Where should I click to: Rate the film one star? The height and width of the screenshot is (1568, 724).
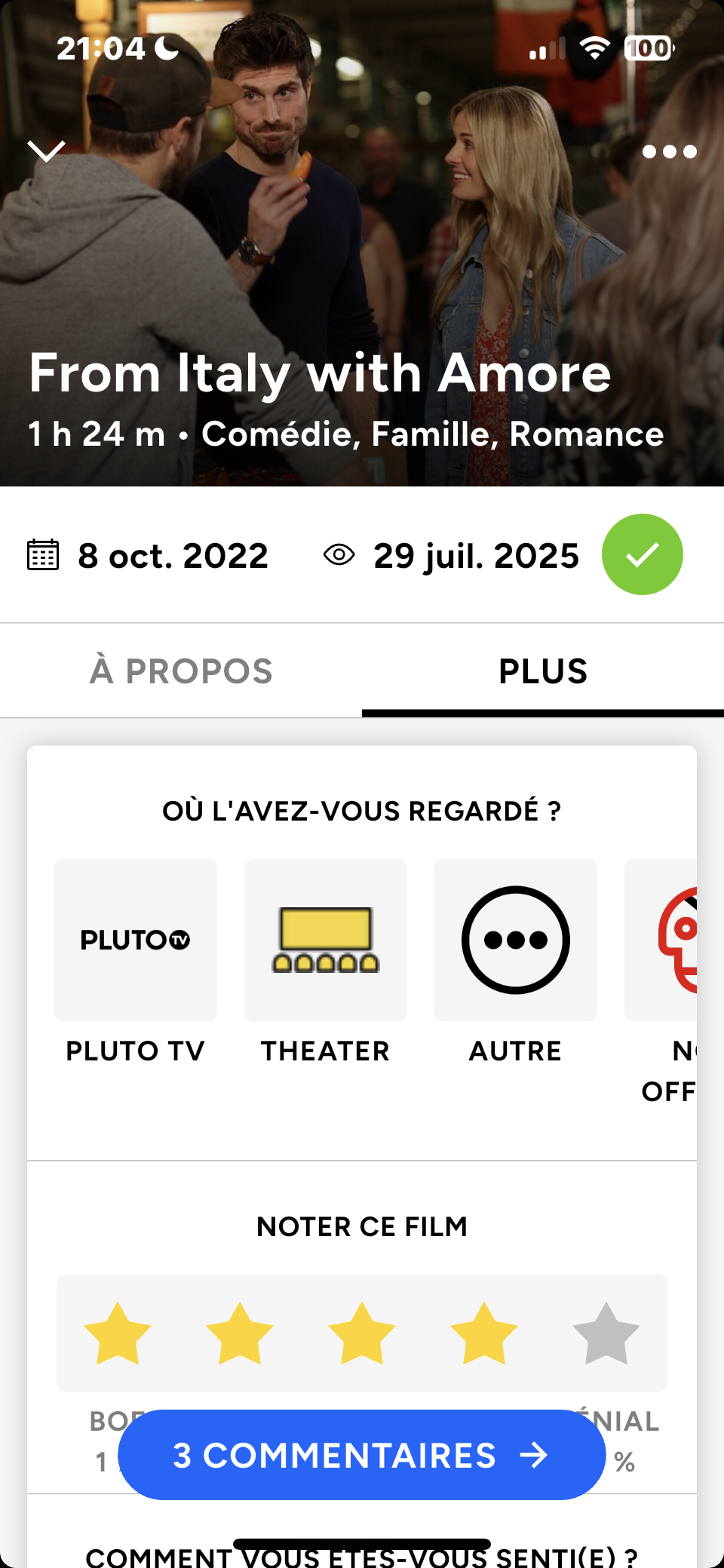click(118, 1333)
